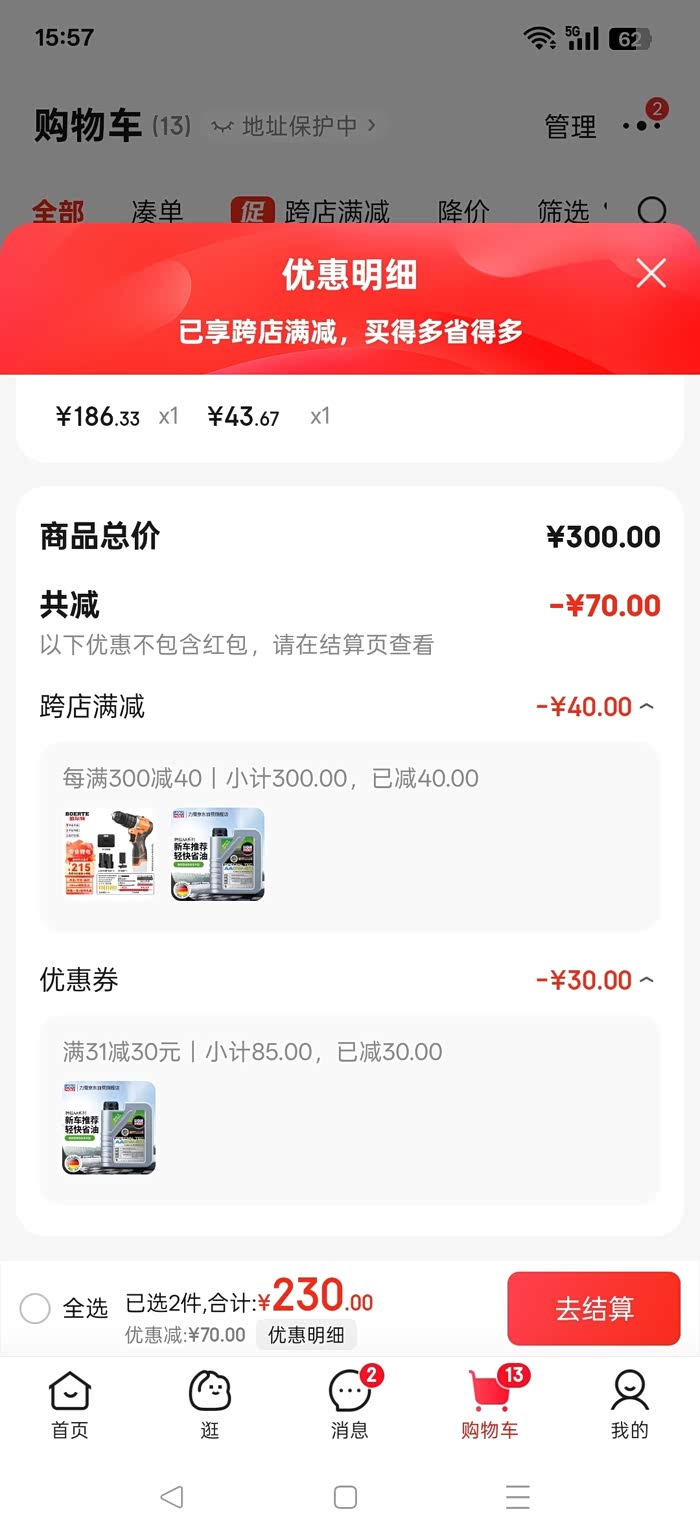Tap 去结算 to check out
This screenshot has width=700, height=1540.
pyautogui.click(x=594, y=1308)
